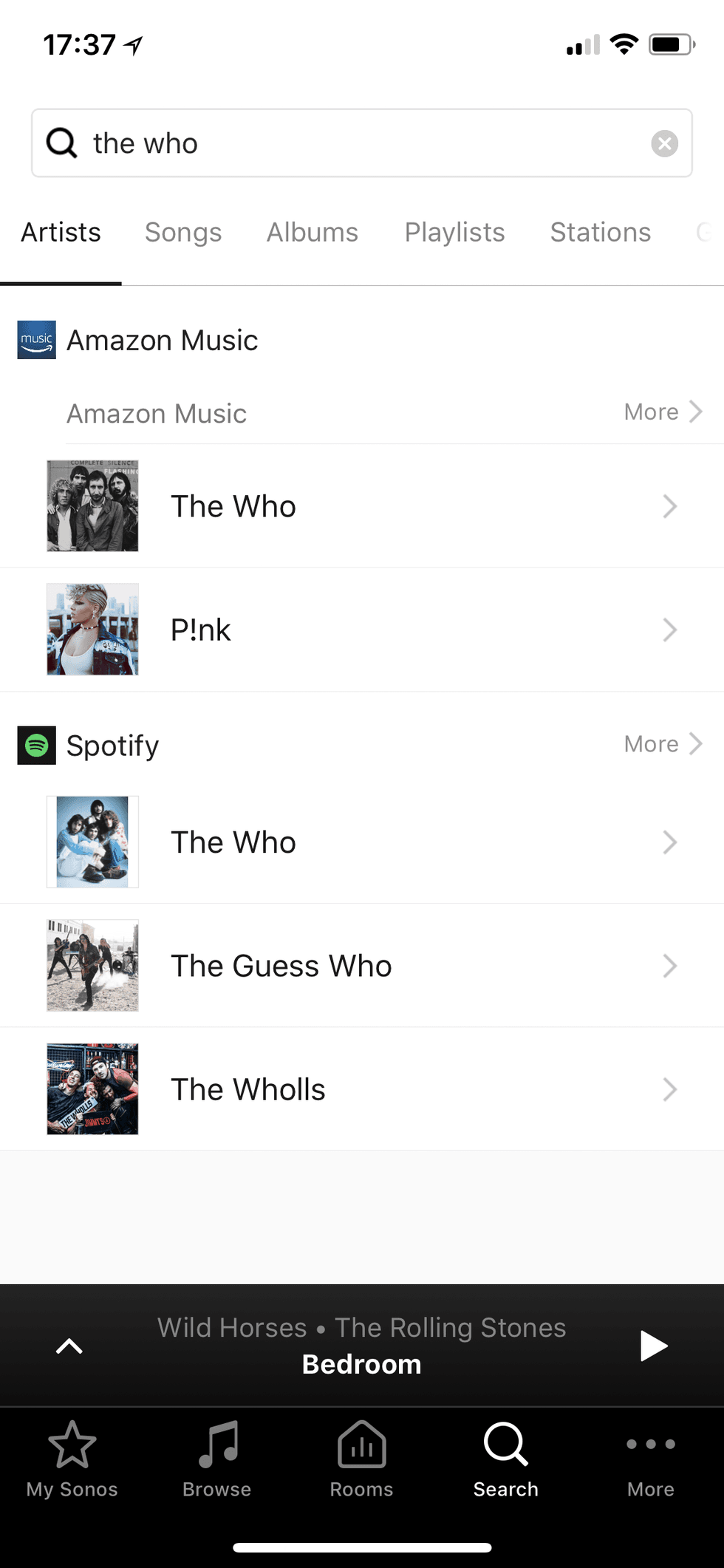This screenshot has height=1568, width=724.
Task: Tap the Albums tab
Action: [x=312, y=232]
